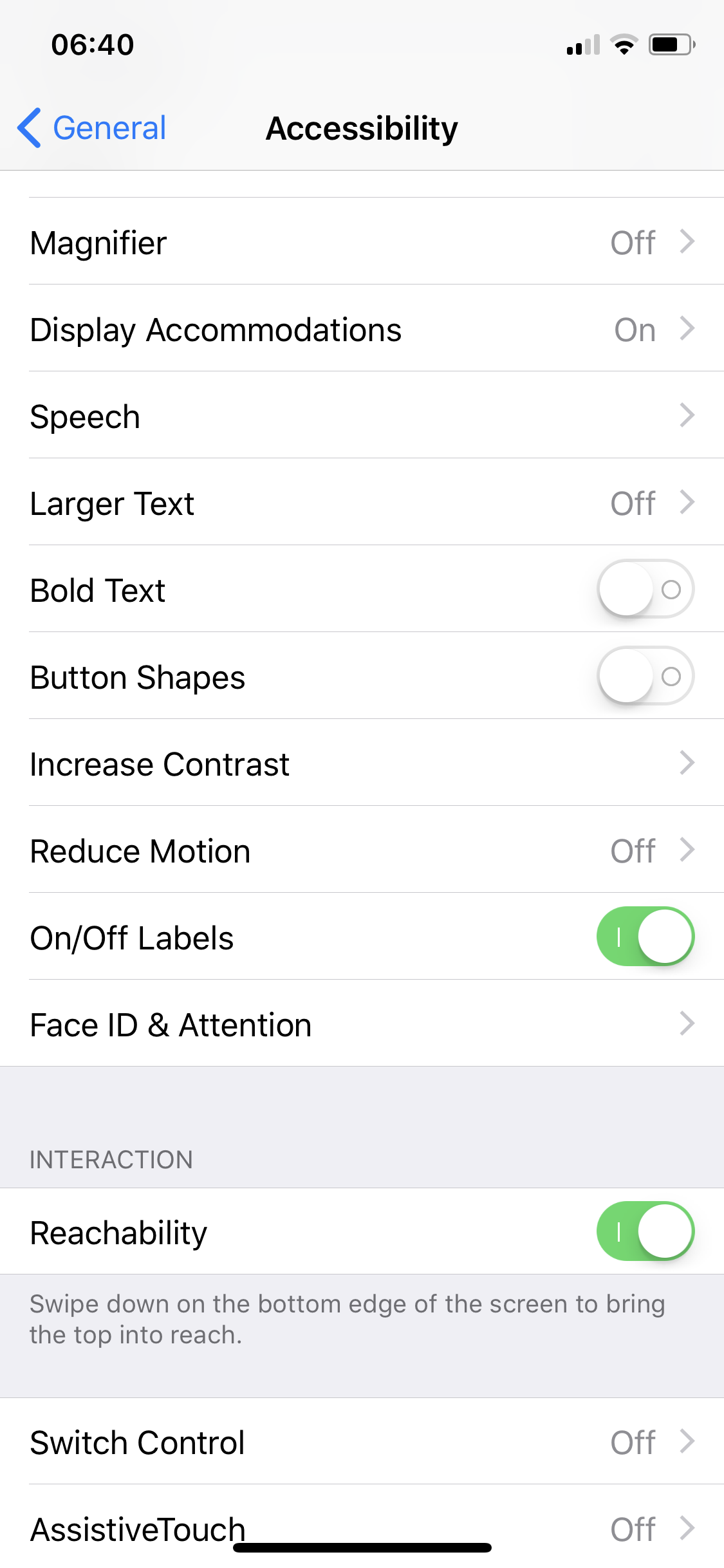Open Increase Contrast settings
This screenshot has height=1568, width=724.
pos(362,764)
